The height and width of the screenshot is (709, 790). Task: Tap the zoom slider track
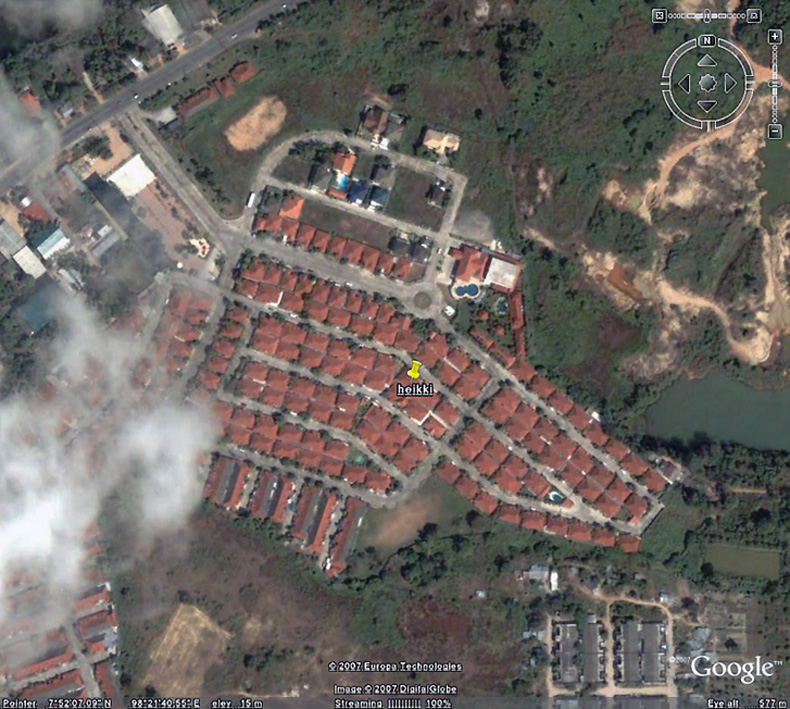tap(775, 60)
